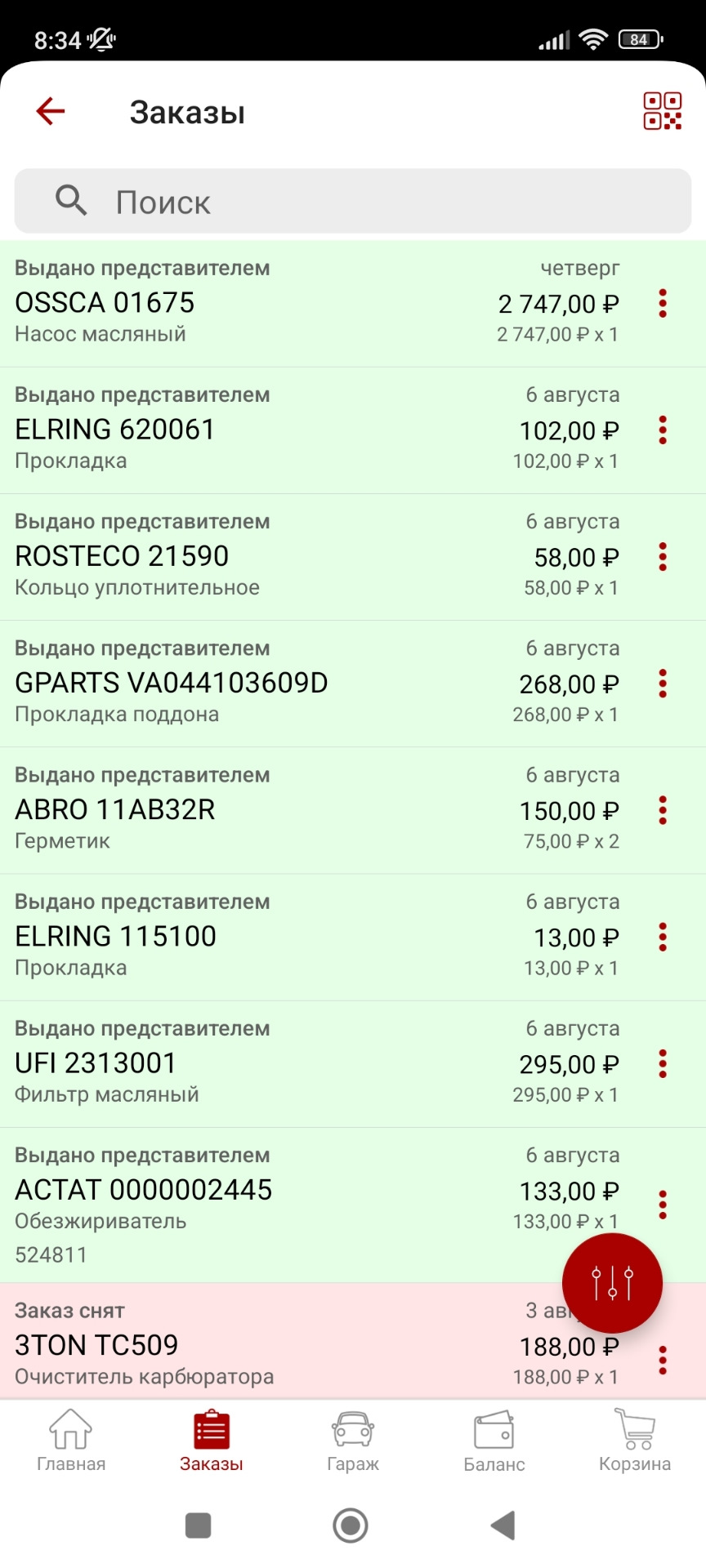This screenshot has width=706, height=1568.
Task: View the ROSTECO 21590 order details
Action: (x=245, y=557)
